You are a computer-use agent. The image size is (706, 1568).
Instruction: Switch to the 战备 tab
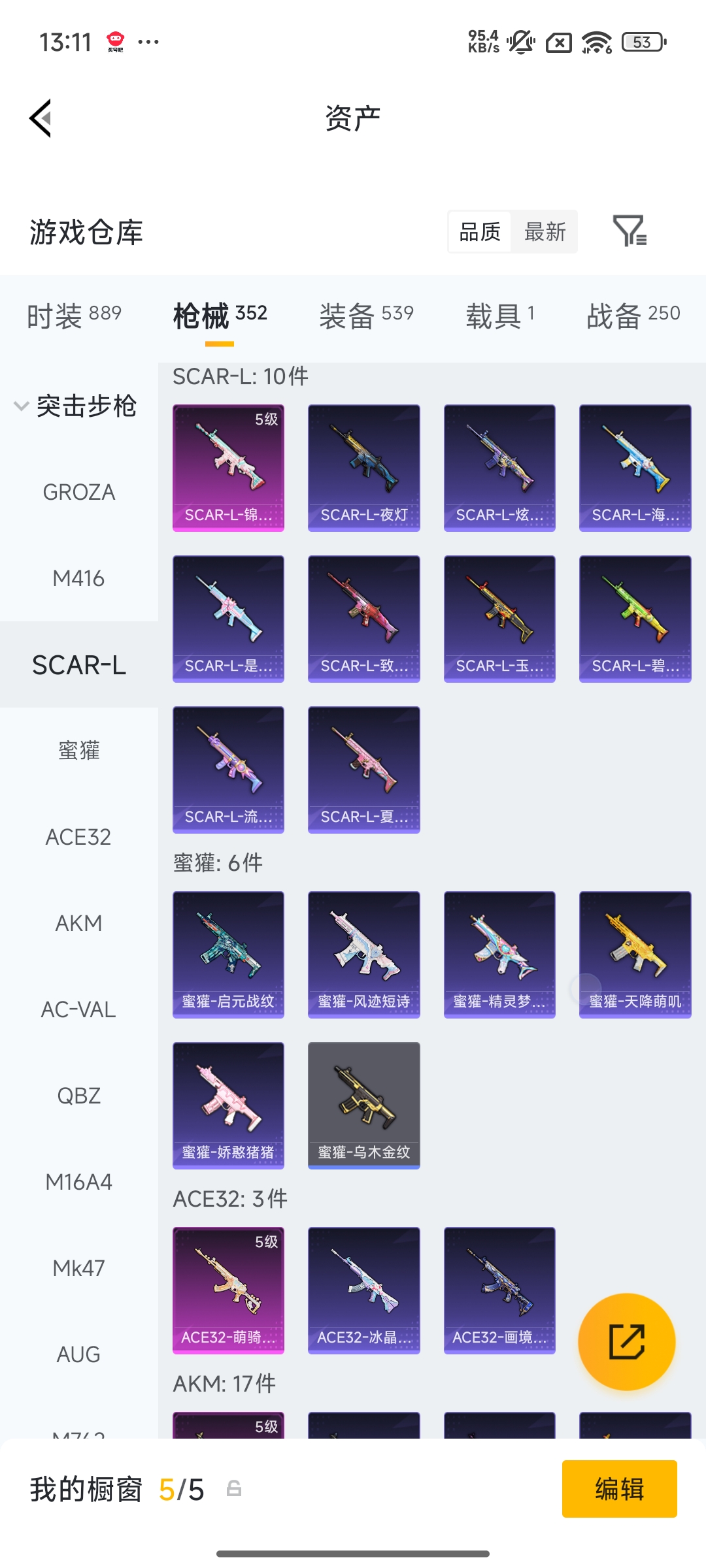click(633, 316)
